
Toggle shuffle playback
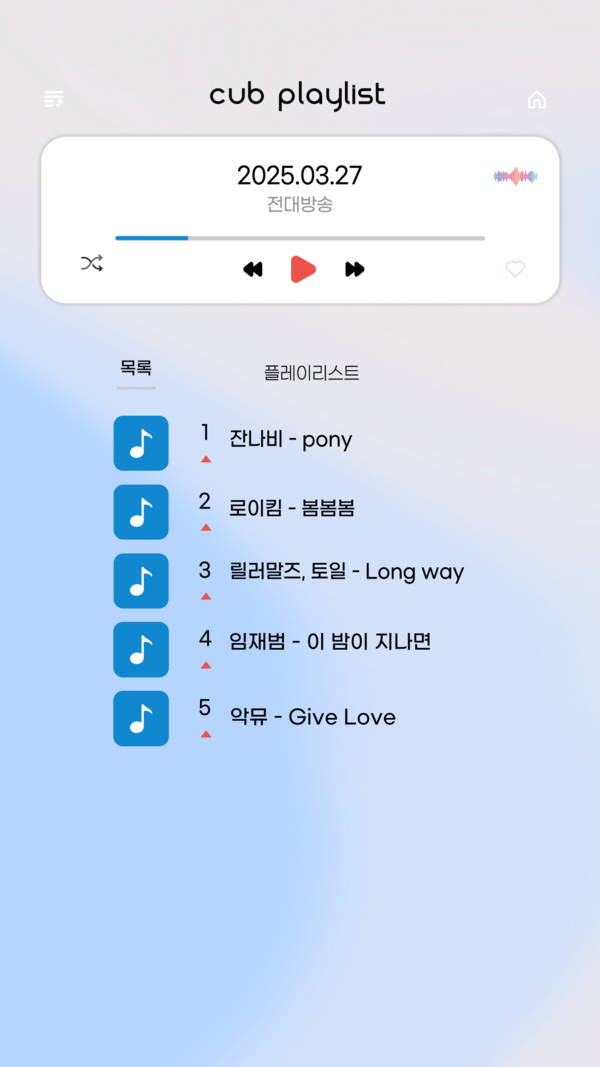click(92, 264)
